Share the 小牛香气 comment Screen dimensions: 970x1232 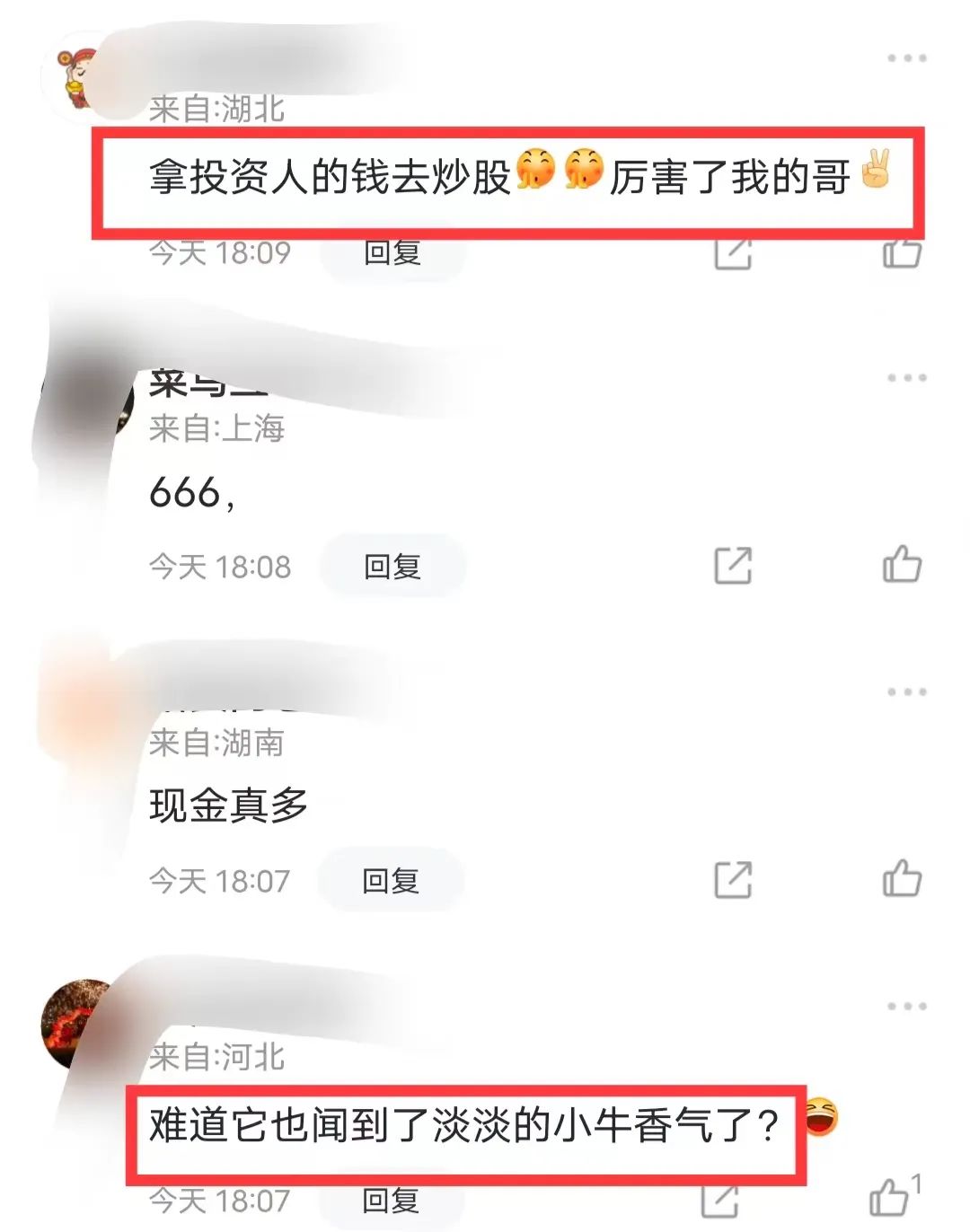point(720,1201)
